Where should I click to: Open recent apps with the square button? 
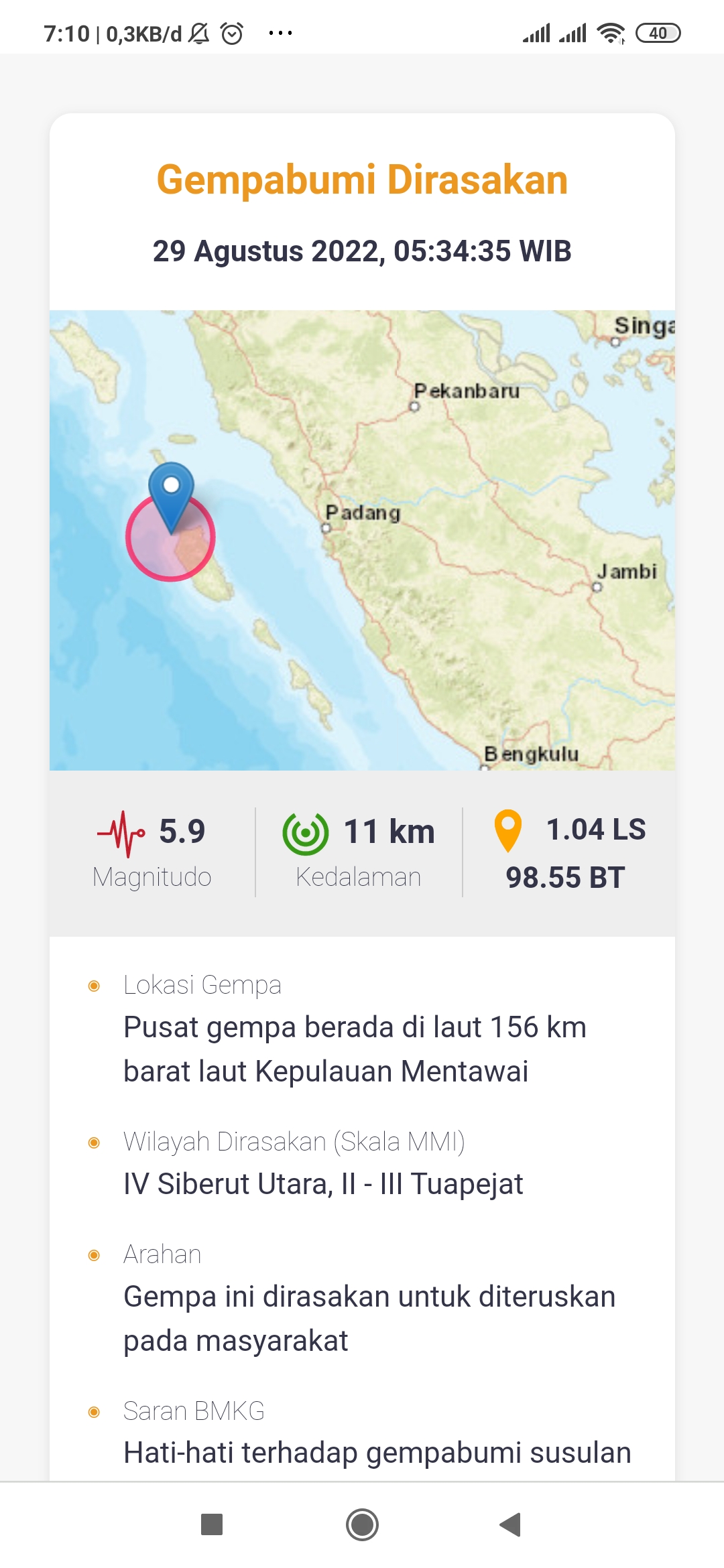212,1524
